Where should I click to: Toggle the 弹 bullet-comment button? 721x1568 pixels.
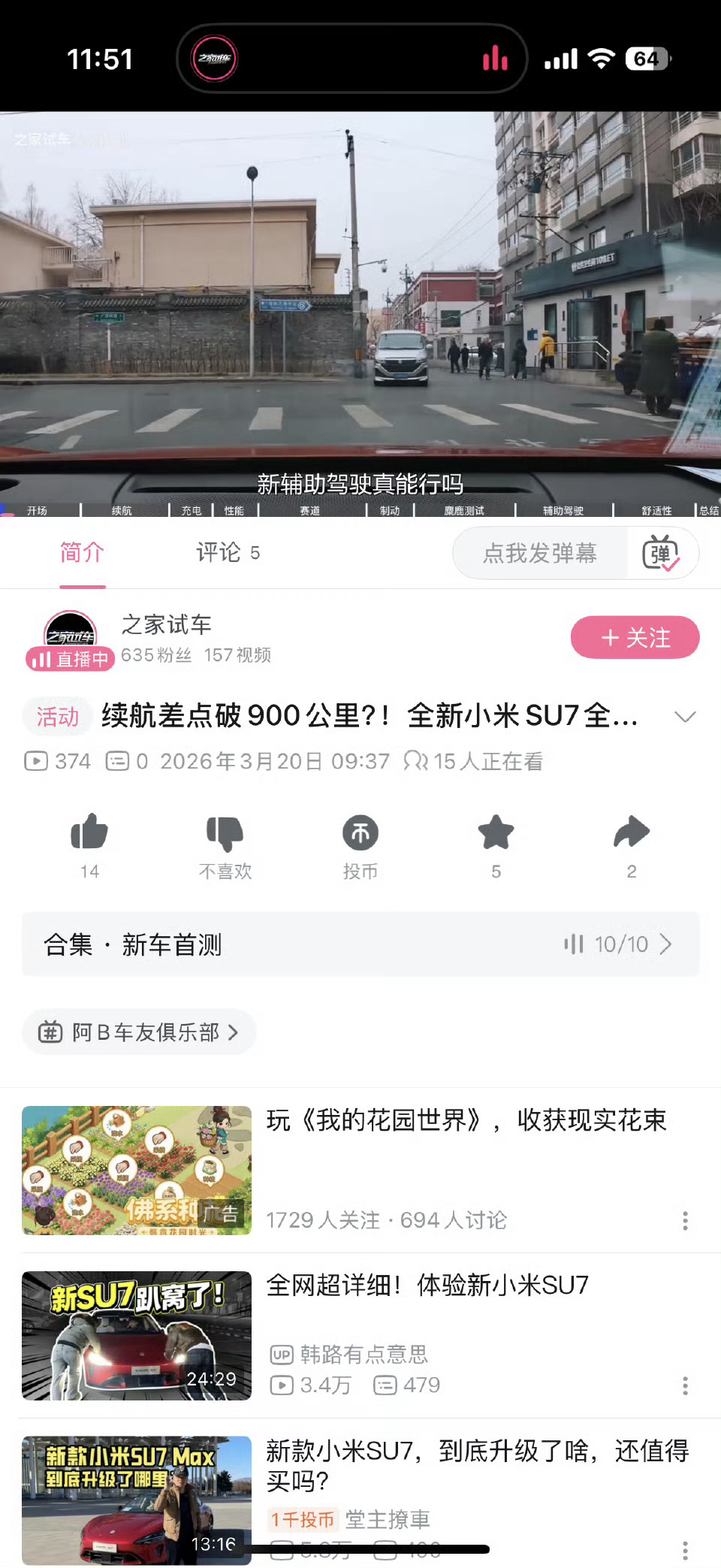tap(663, 553)
